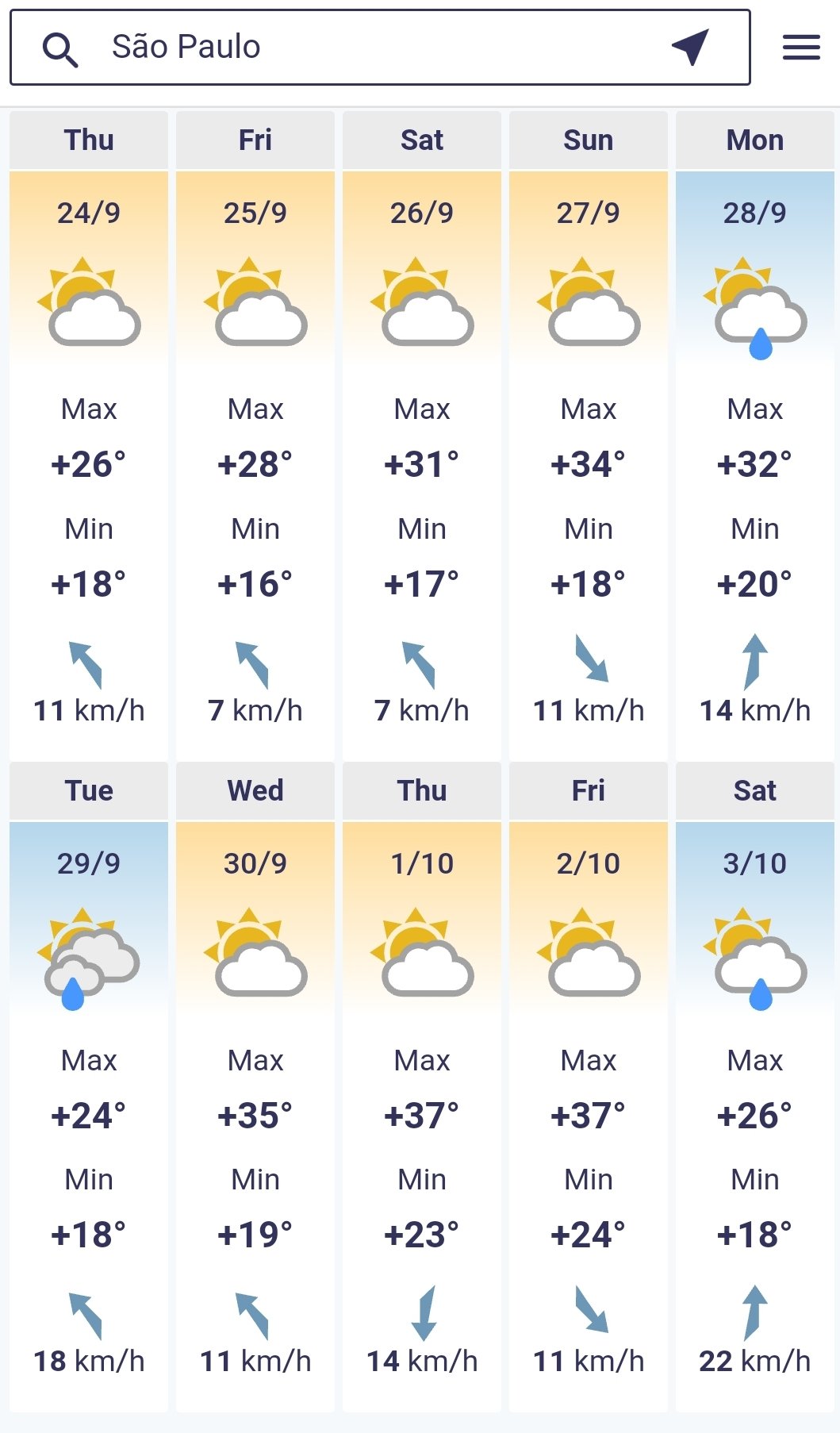This screenshot has width=840, height=1433.
Task: Open the hamburger menu
Action: pyautogui.click(x=801, y=48)
